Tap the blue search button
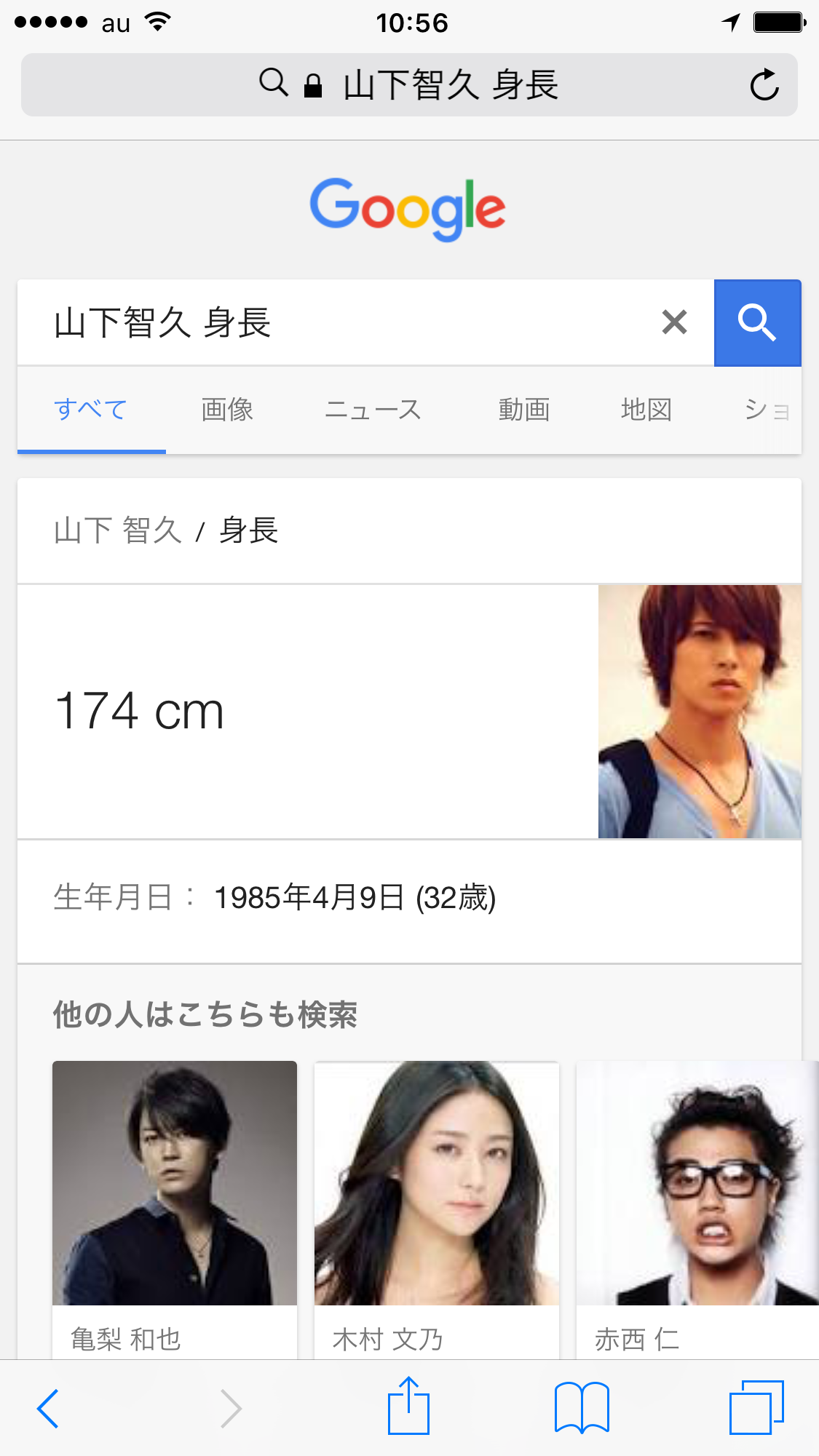 click(x=757, y=322)
